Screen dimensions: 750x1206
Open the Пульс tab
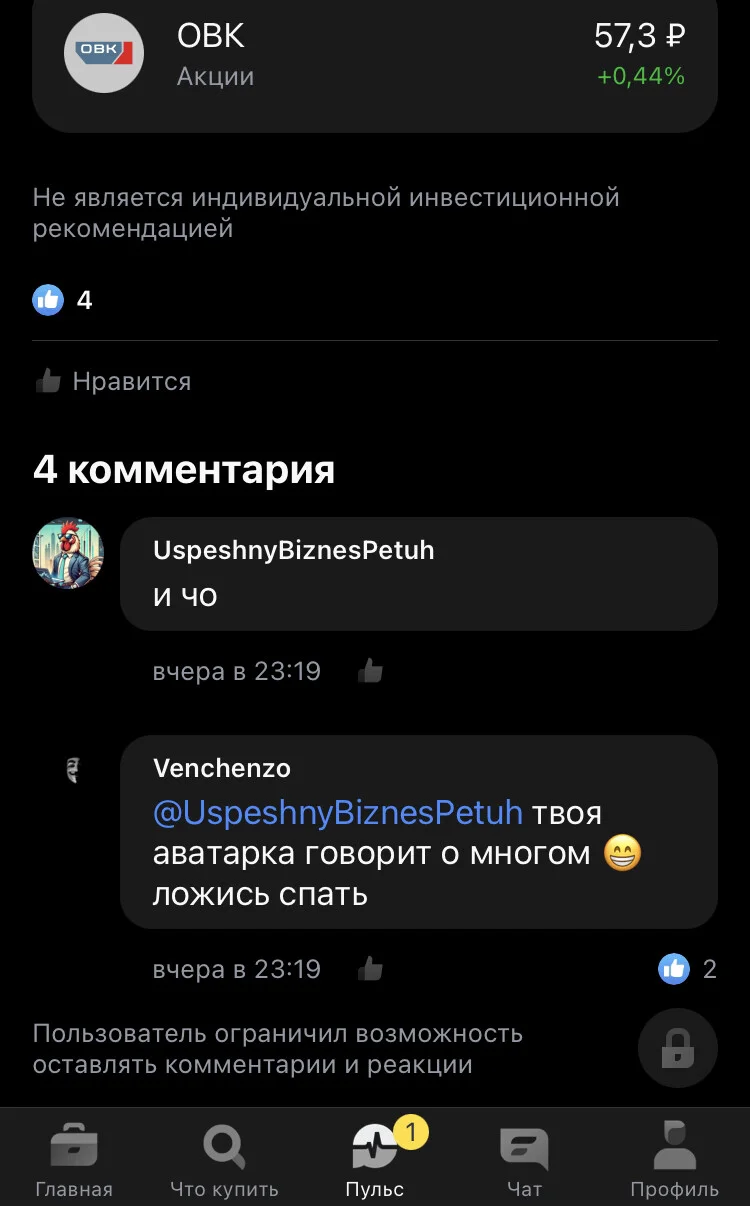375,1159
